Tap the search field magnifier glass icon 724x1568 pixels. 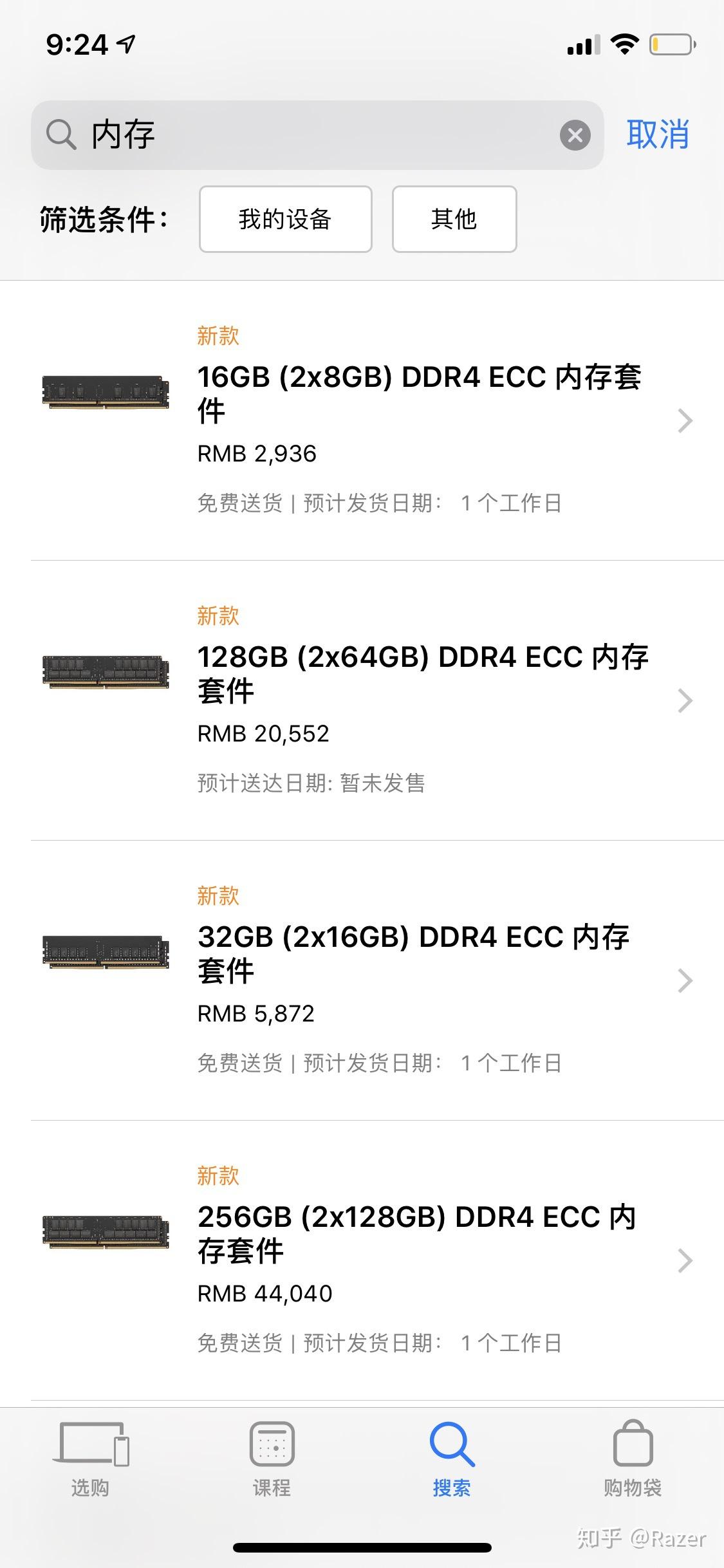pos(59,135)
